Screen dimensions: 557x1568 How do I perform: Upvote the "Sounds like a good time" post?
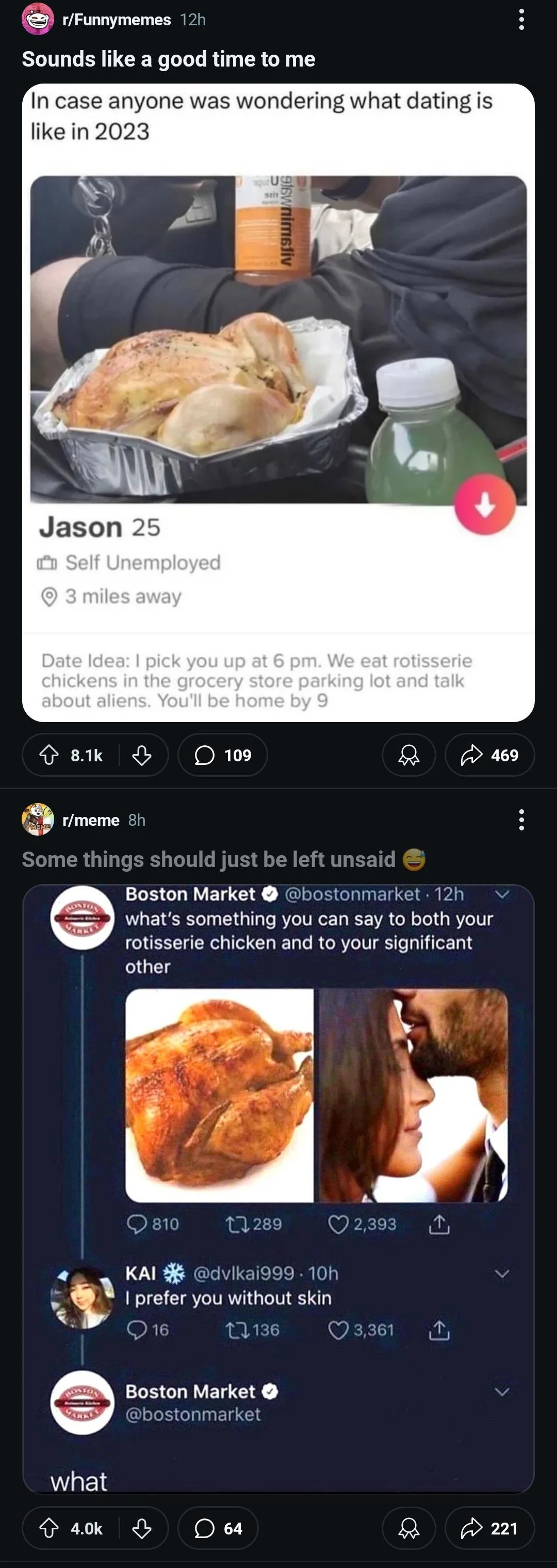50,756
